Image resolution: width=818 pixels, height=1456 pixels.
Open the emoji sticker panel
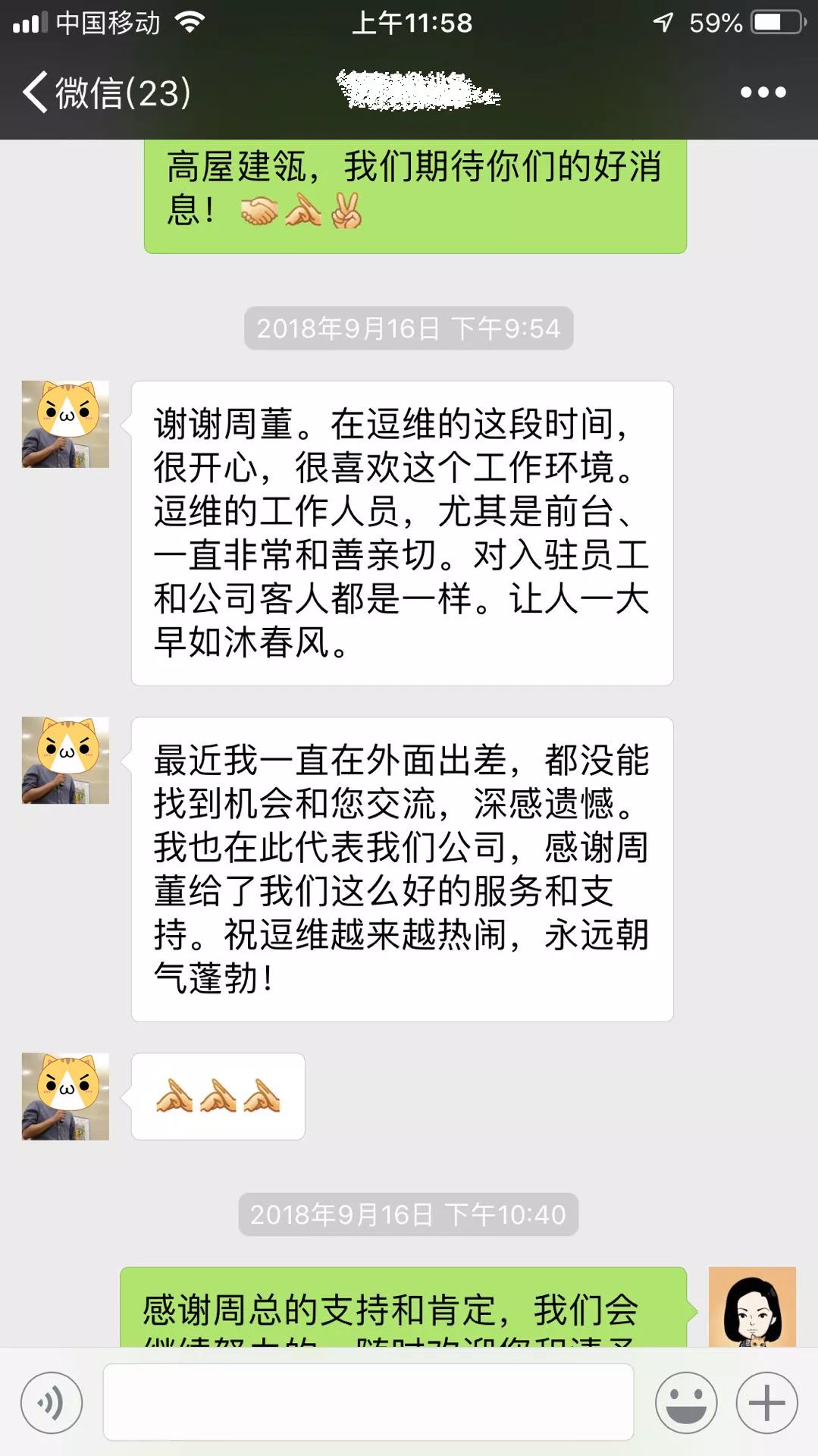tap(686, 1403)
